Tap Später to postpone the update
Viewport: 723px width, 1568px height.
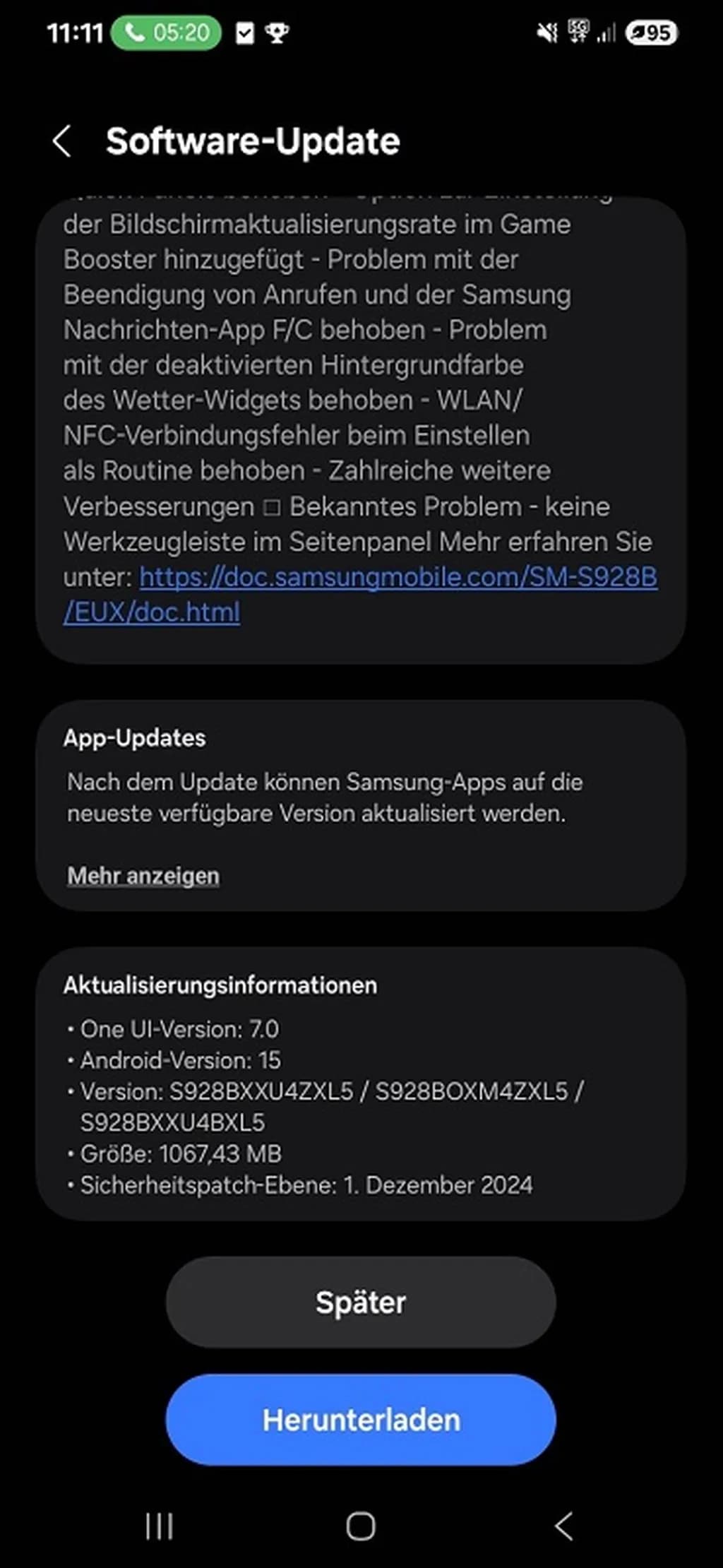click(x=361, y=1302)
